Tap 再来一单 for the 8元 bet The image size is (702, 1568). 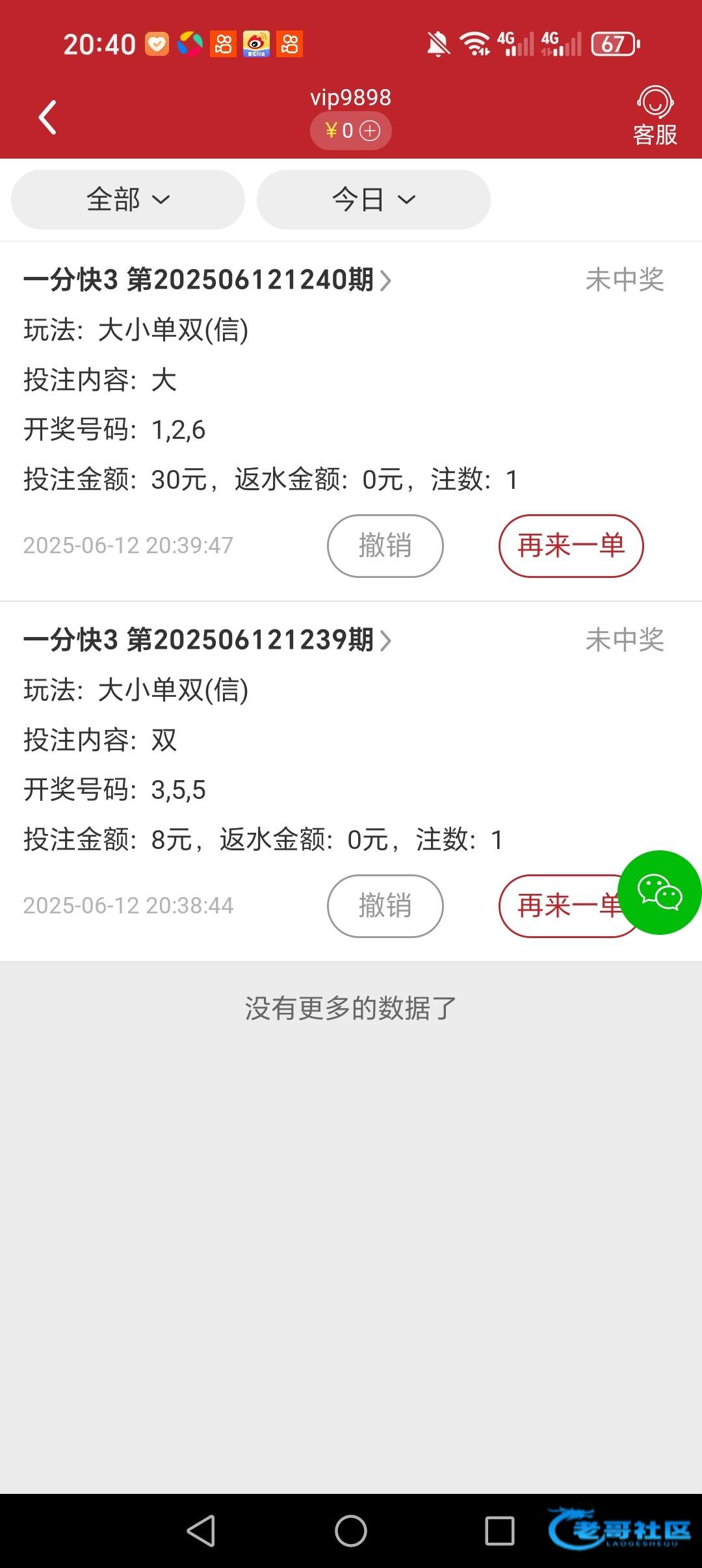click(559, 906)
